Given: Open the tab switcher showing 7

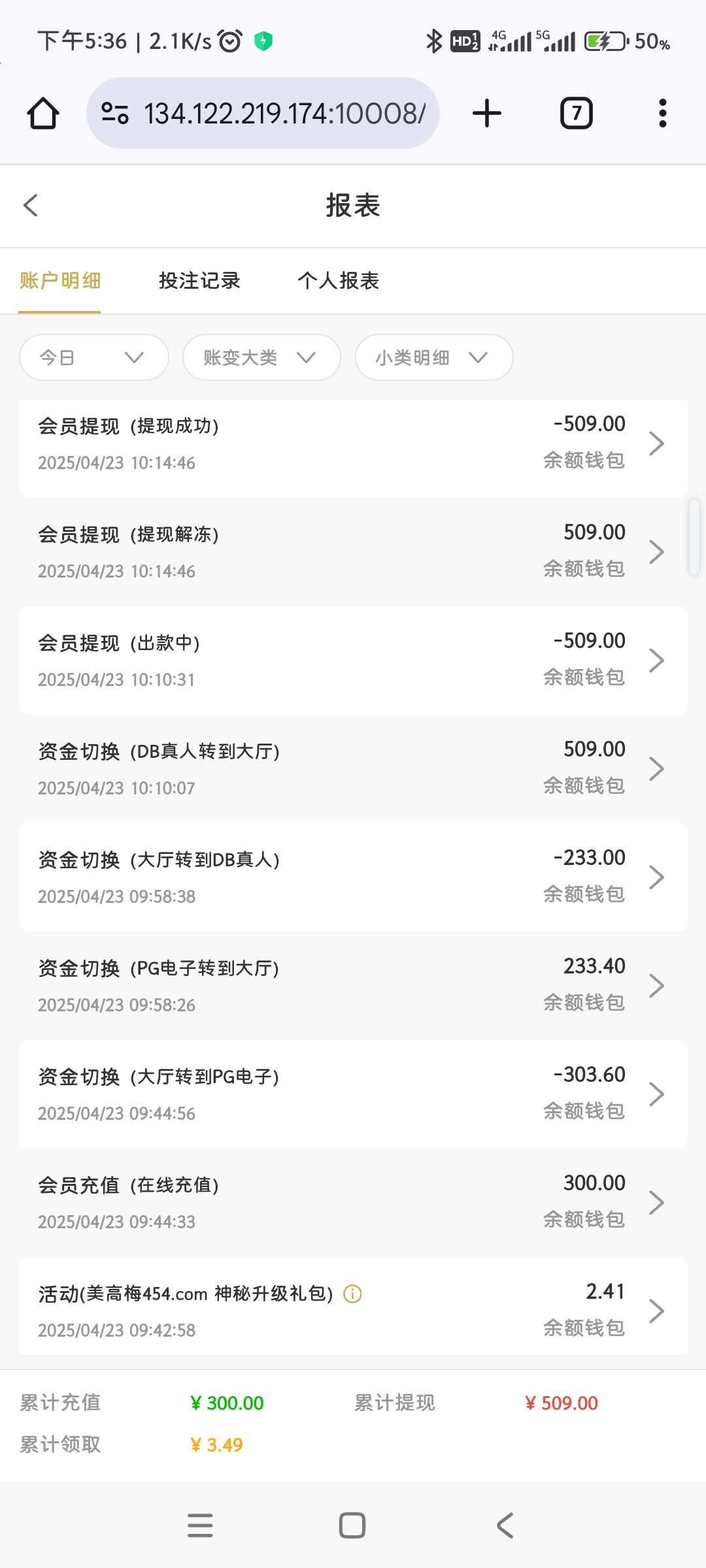Looking at the screenshot, I should point(577,113).
